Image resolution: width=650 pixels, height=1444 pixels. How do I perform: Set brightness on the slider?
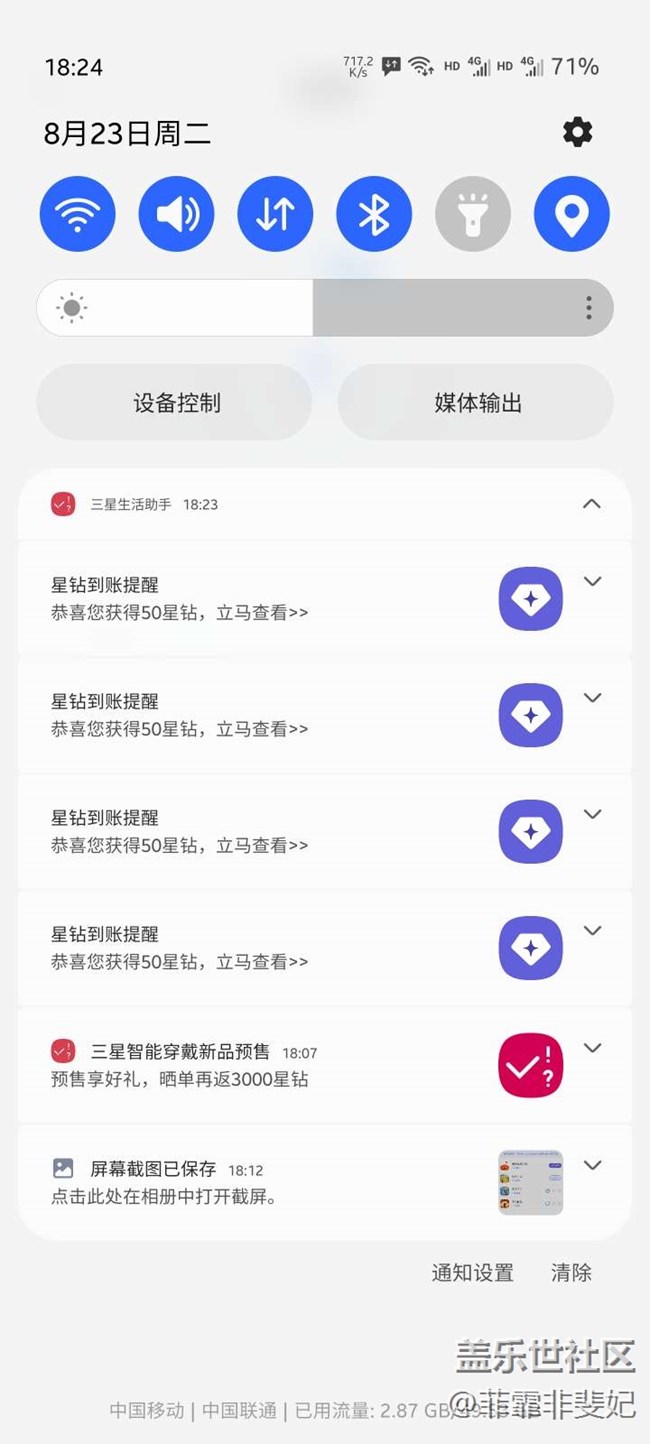click(312, 308)
